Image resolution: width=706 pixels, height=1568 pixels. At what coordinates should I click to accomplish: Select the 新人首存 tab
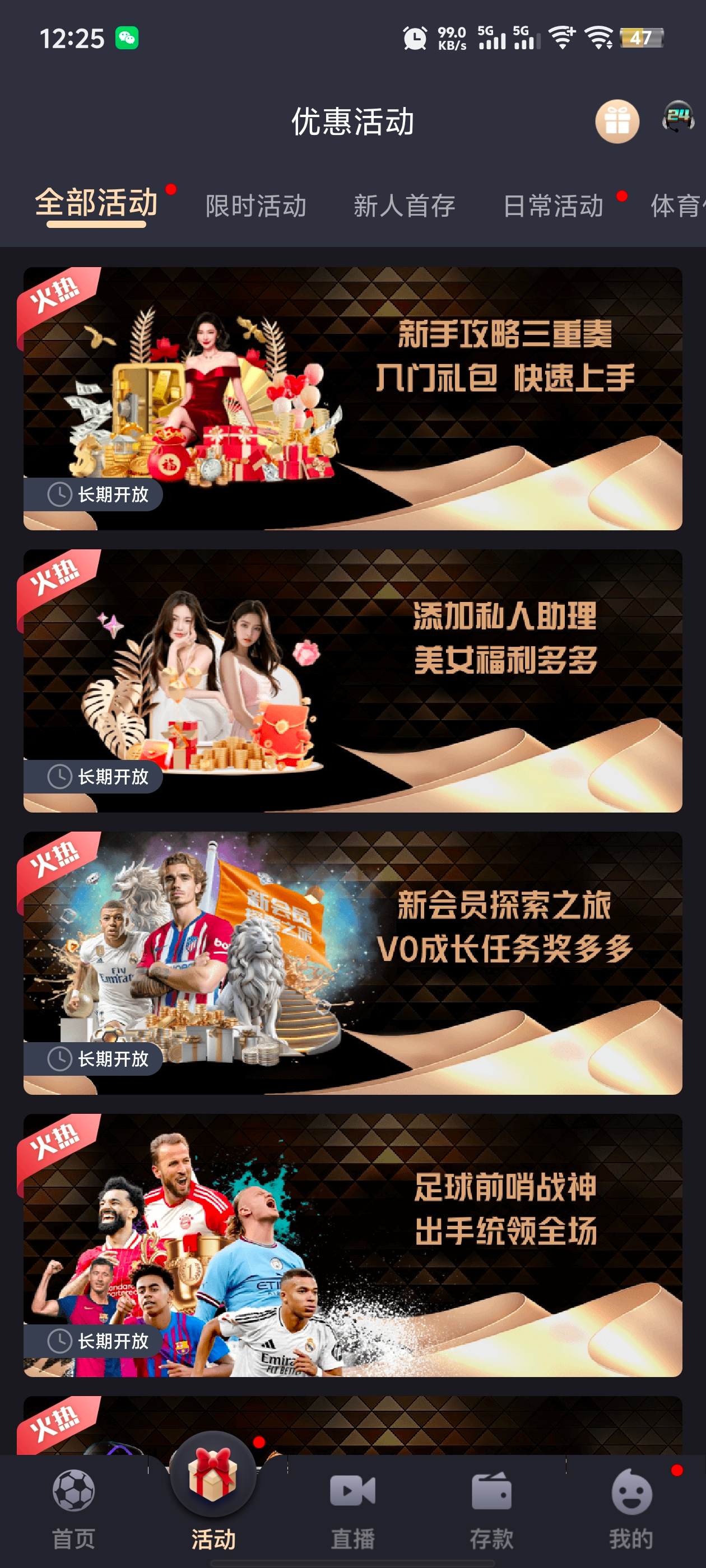coord(405,206)
